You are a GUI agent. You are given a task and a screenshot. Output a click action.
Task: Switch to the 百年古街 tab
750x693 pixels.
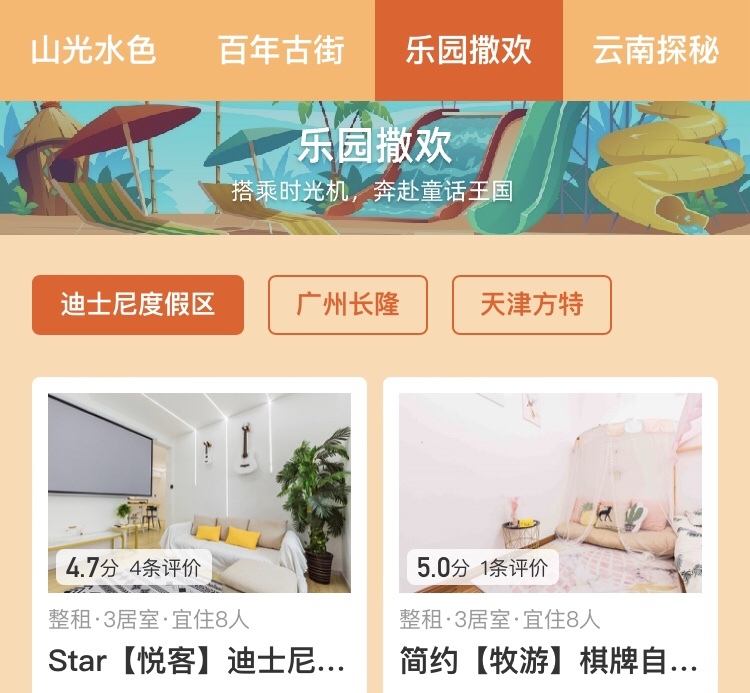pyautogui.click(x=281, y=51)
